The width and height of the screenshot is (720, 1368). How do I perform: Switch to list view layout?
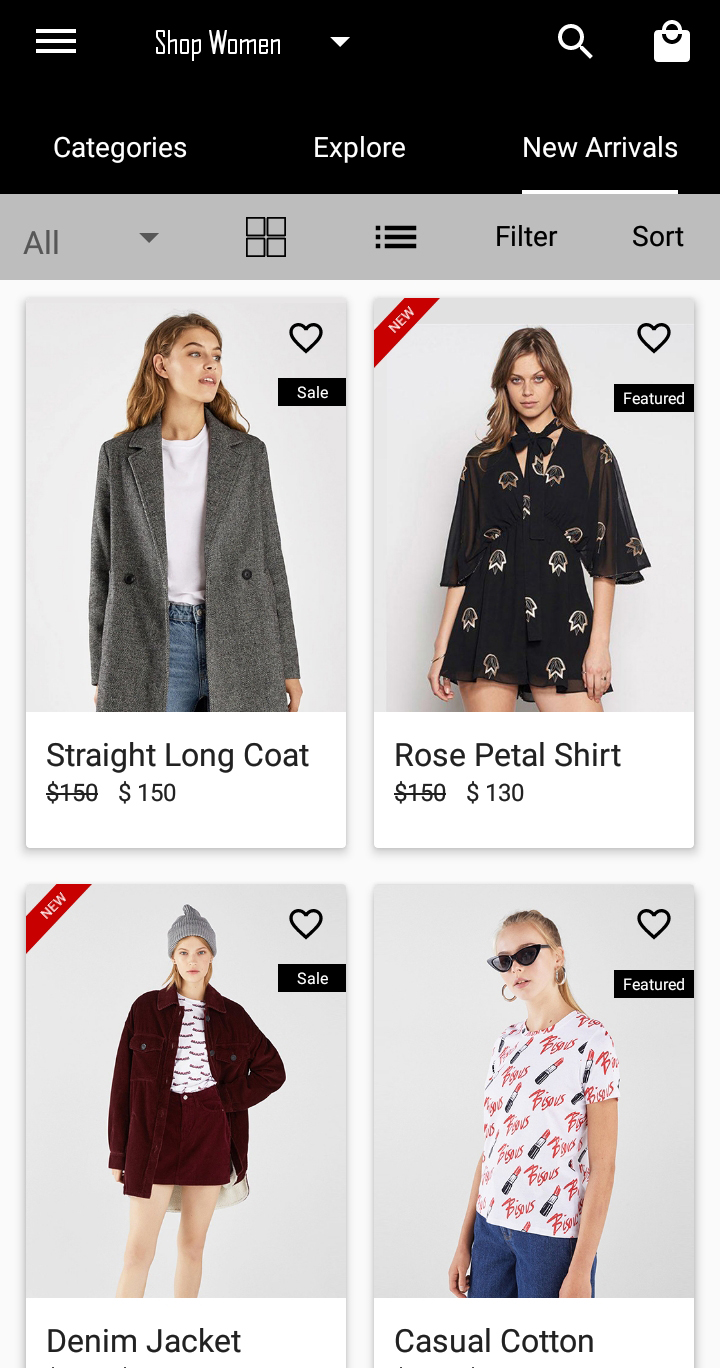point(396,237)
